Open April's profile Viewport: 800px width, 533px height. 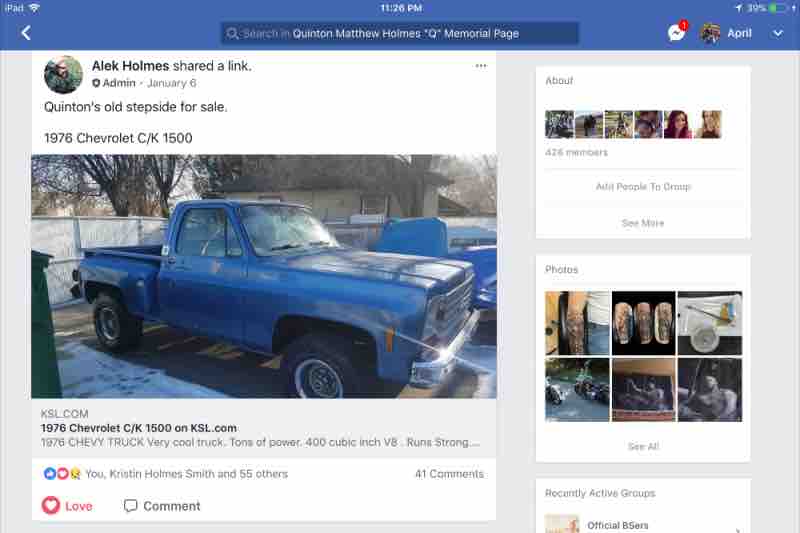click(x=727, y=33)
